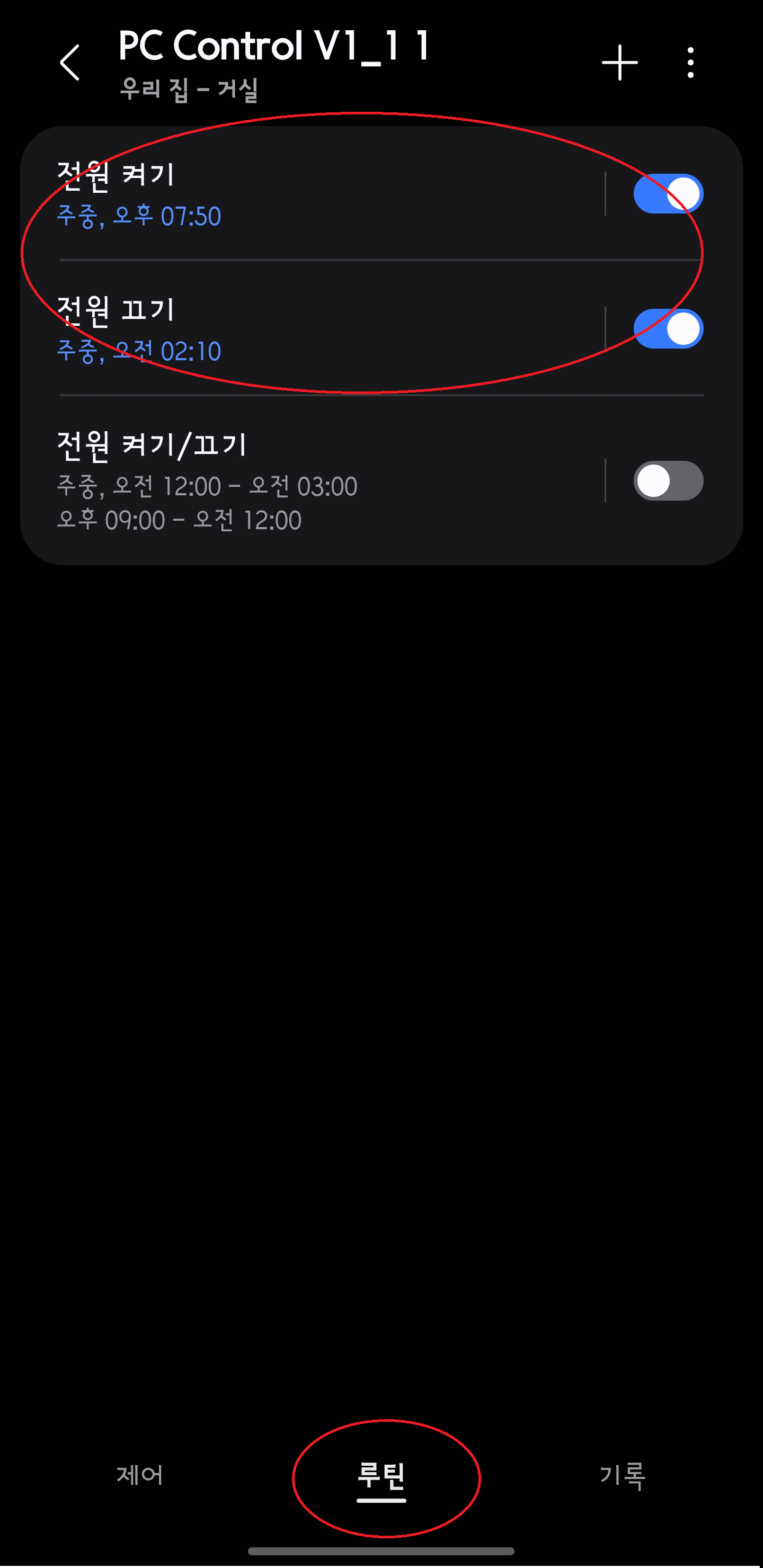
Task: Select the 루틴 tab
Action: click(x=381, y=1475)
